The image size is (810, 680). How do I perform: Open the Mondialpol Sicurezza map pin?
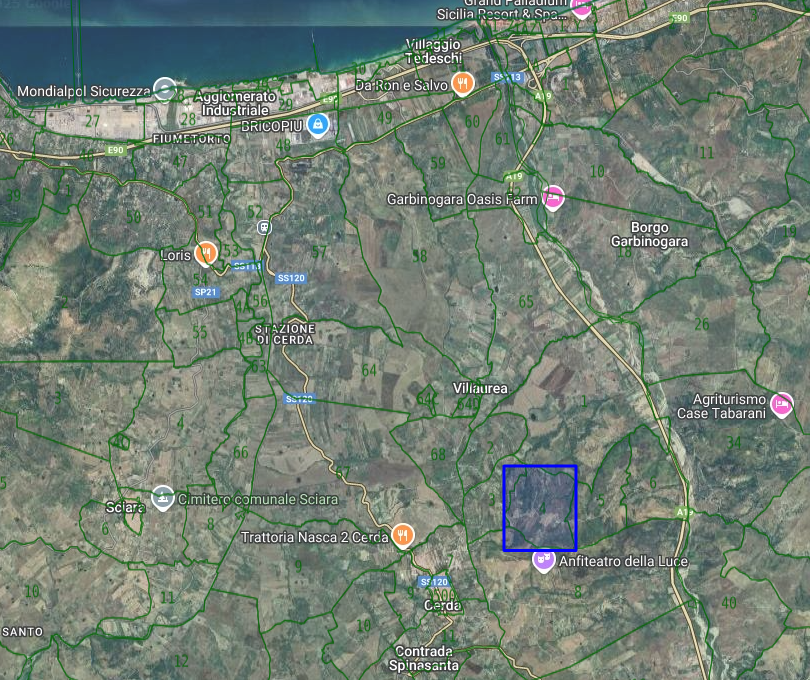point(164,89)
